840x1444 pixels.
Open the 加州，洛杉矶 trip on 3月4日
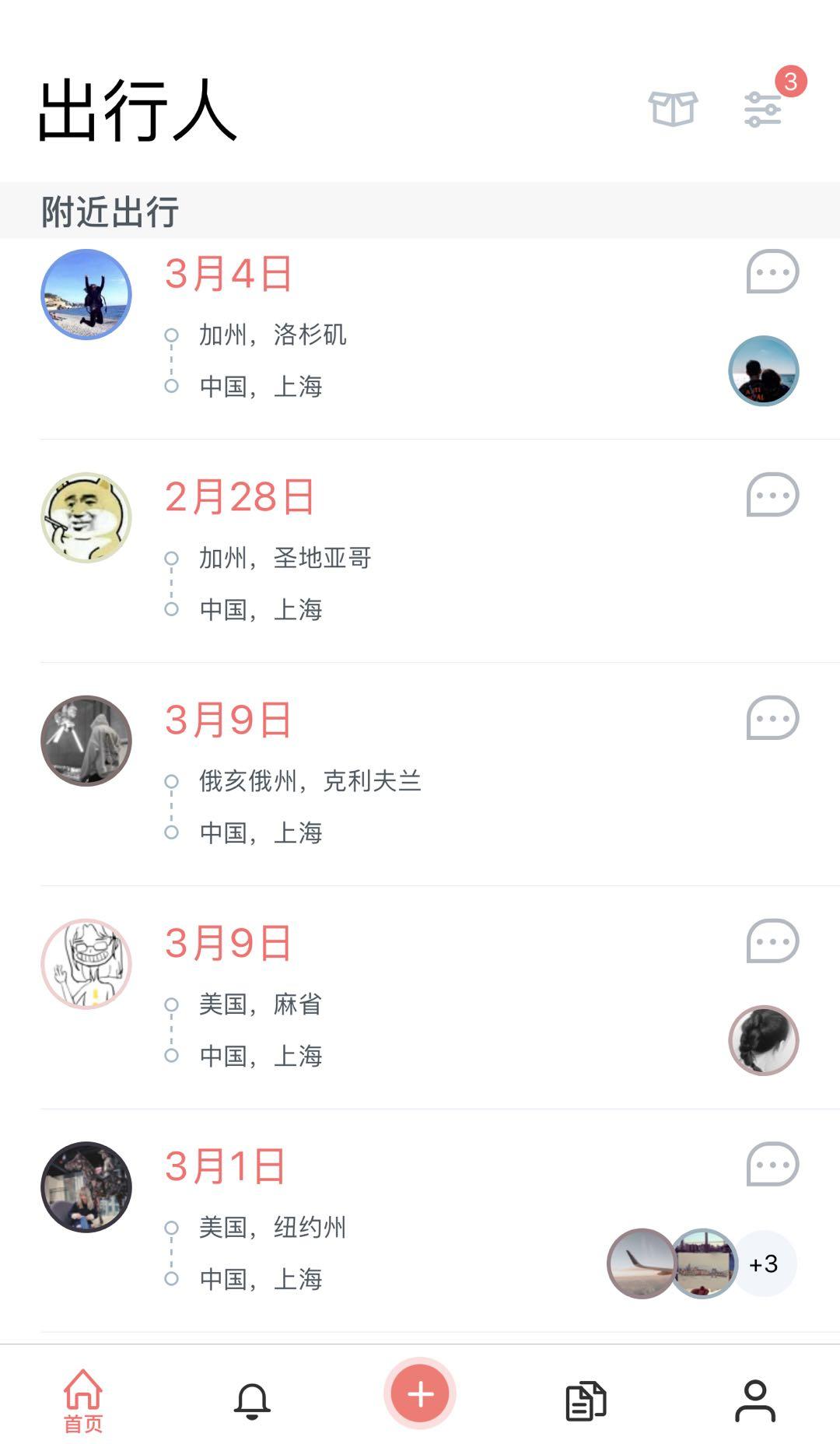[x=272, y=335]
